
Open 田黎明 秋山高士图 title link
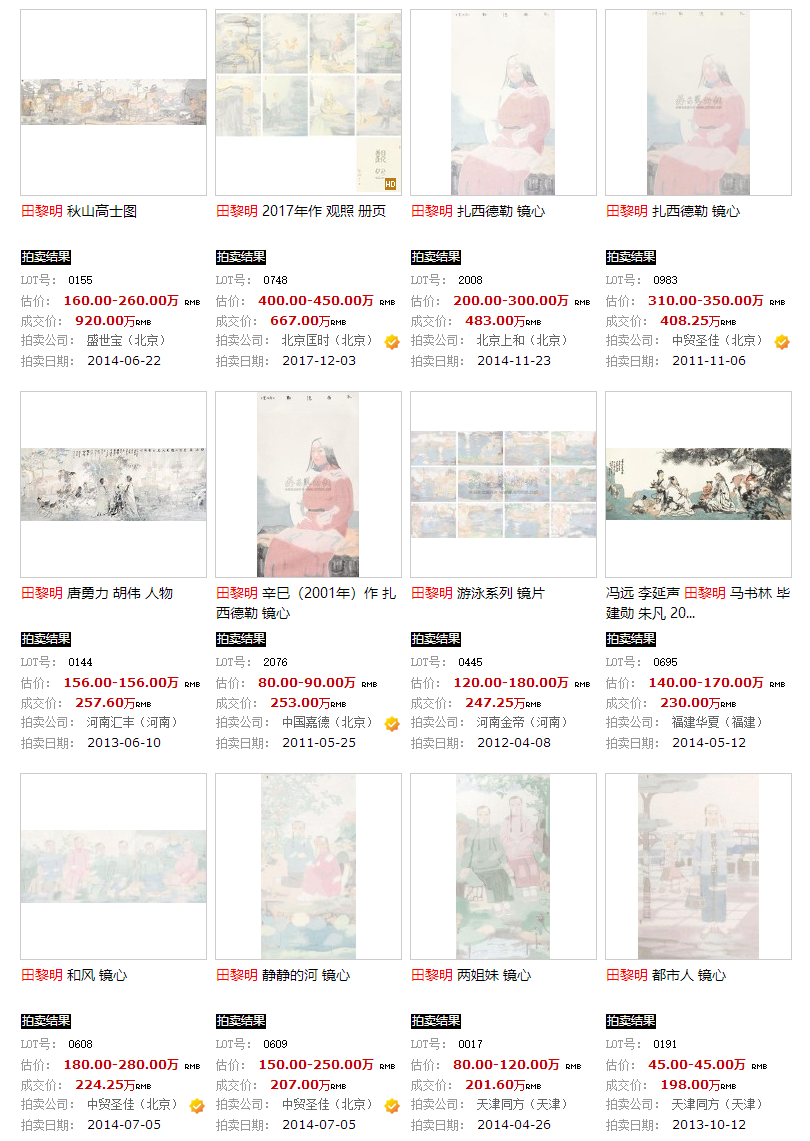tap(79, 211)
